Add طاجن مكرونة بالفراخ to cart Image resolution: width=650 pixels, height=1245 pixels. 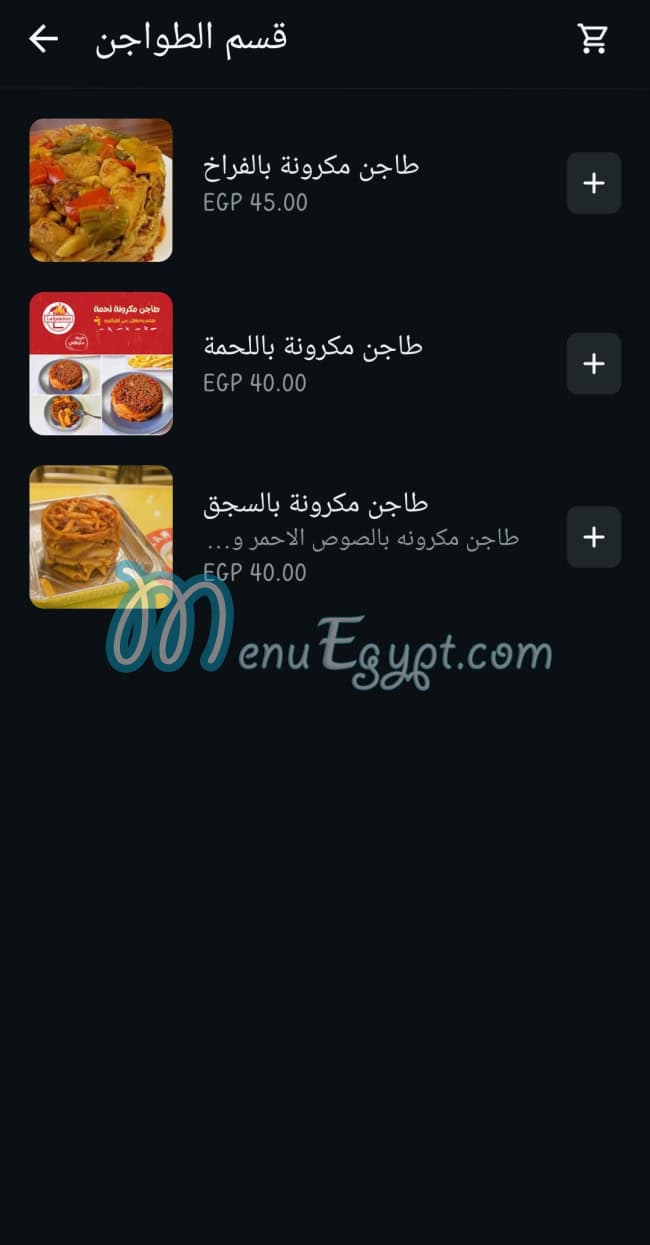[593, 183]
